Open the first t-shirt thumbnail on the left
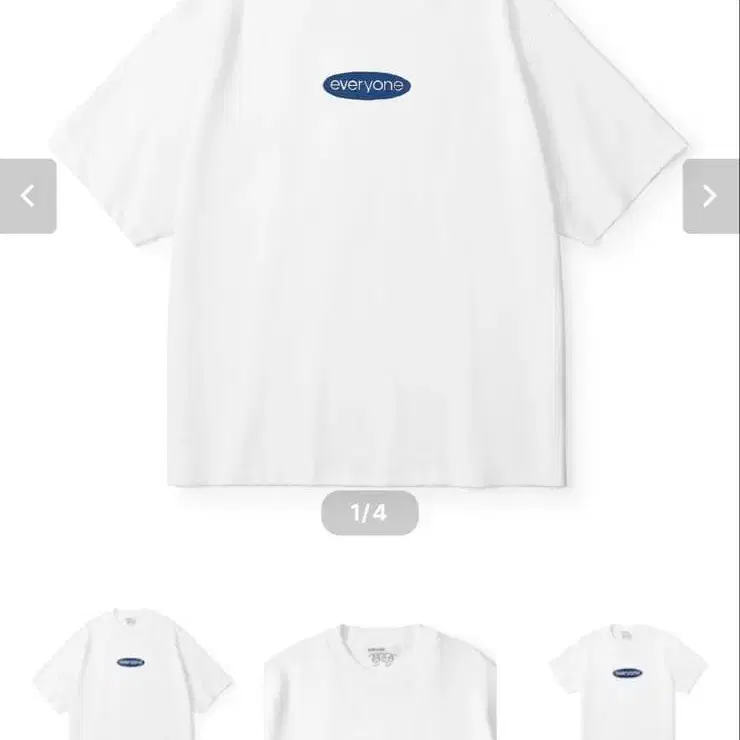The image size is (740, 740). (133, 674)
